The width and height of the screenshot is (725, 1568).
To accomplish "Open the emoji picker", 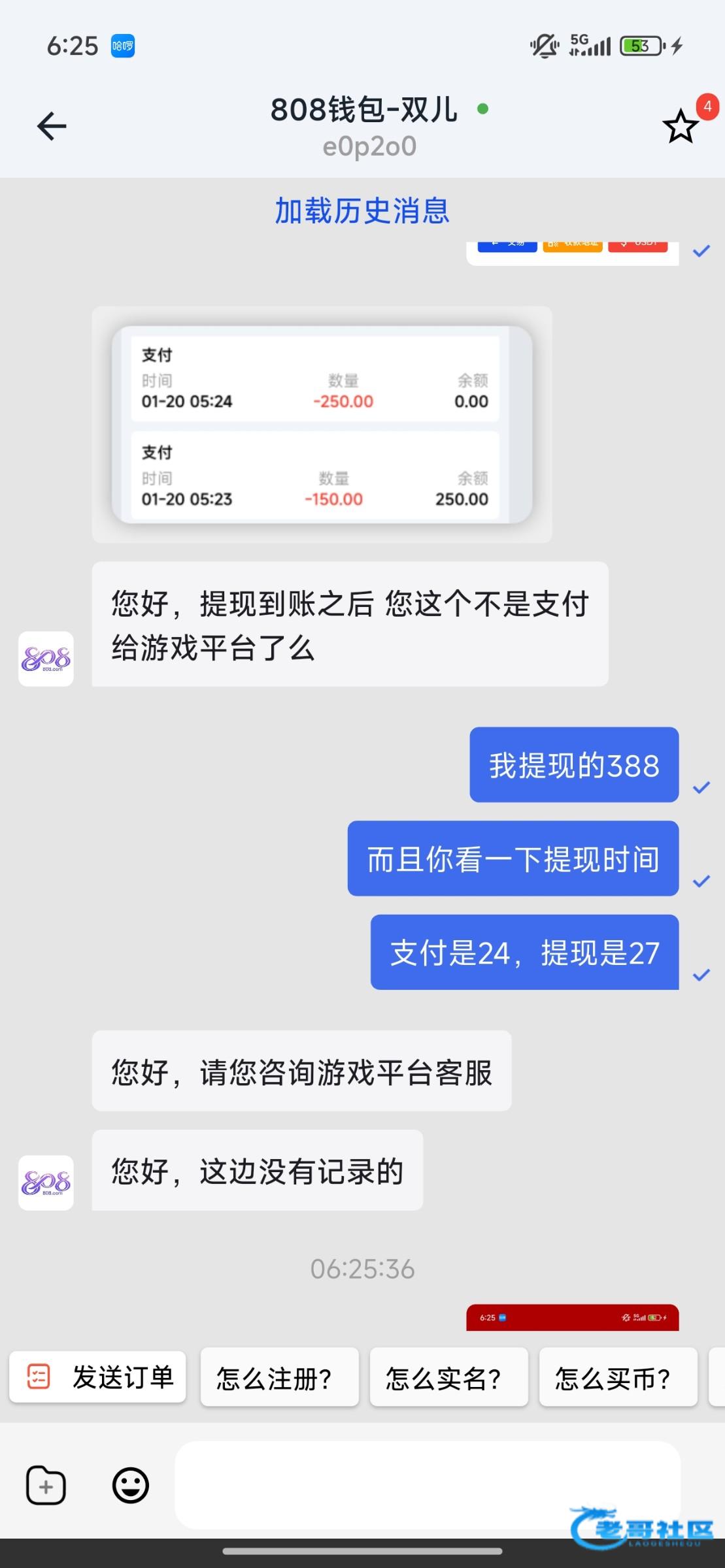I will 131,1486.
